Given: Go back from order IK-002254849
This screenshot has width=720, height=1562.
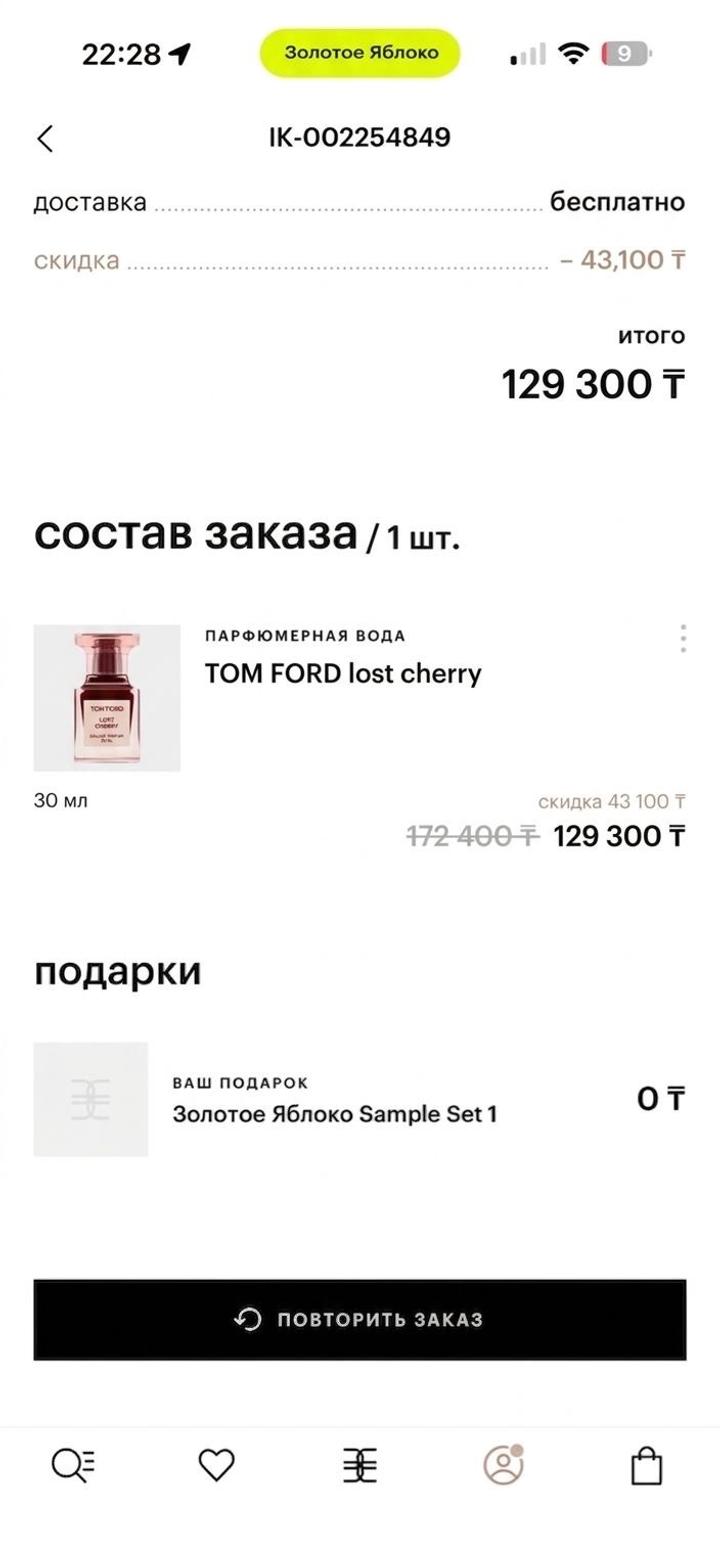Looking at the screenshot, I should point(45,138).
